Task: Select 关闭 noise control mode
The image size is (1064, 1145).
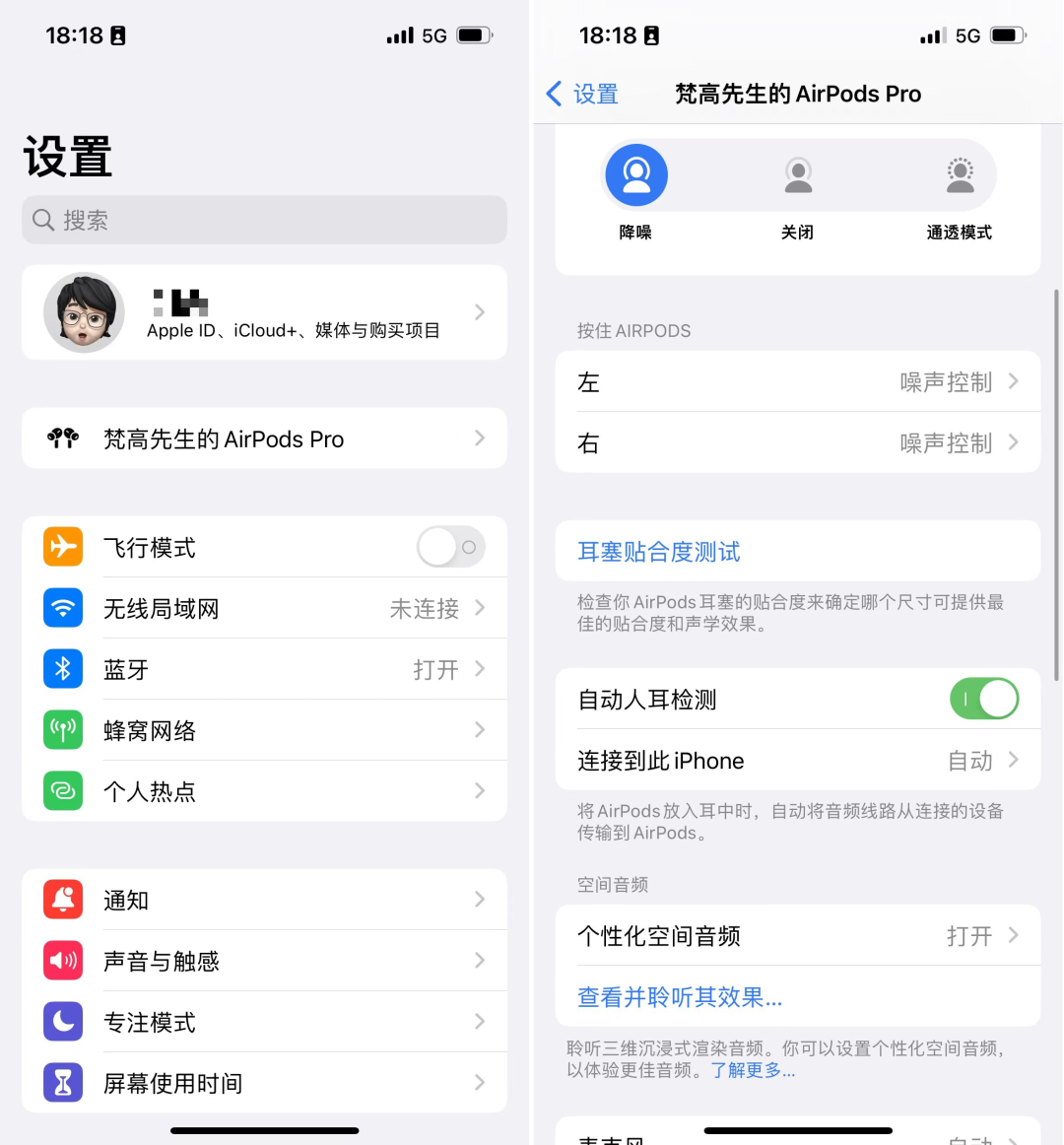Action: [798, 177]
